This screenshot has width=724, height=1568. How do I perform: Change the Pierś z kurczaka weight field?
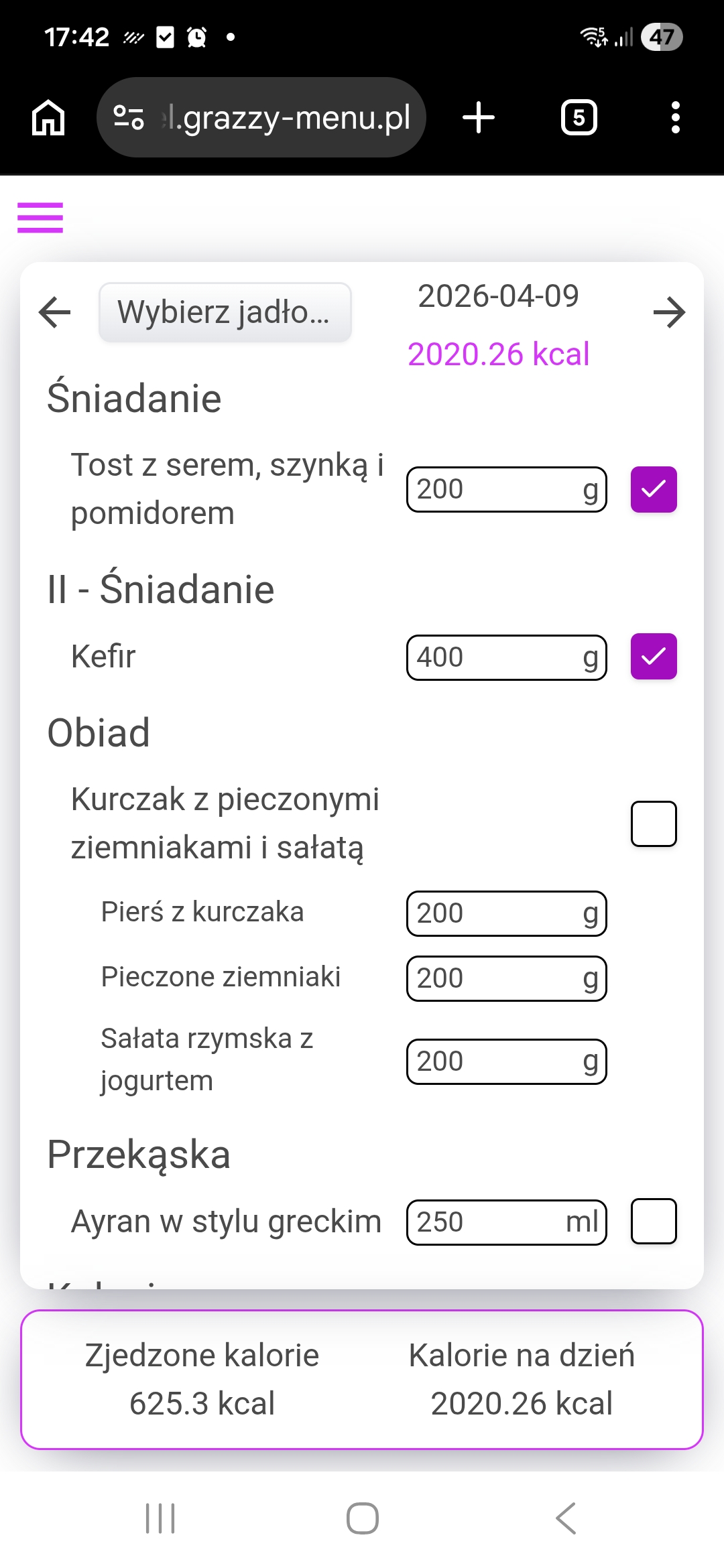click(x=506, y=913)
